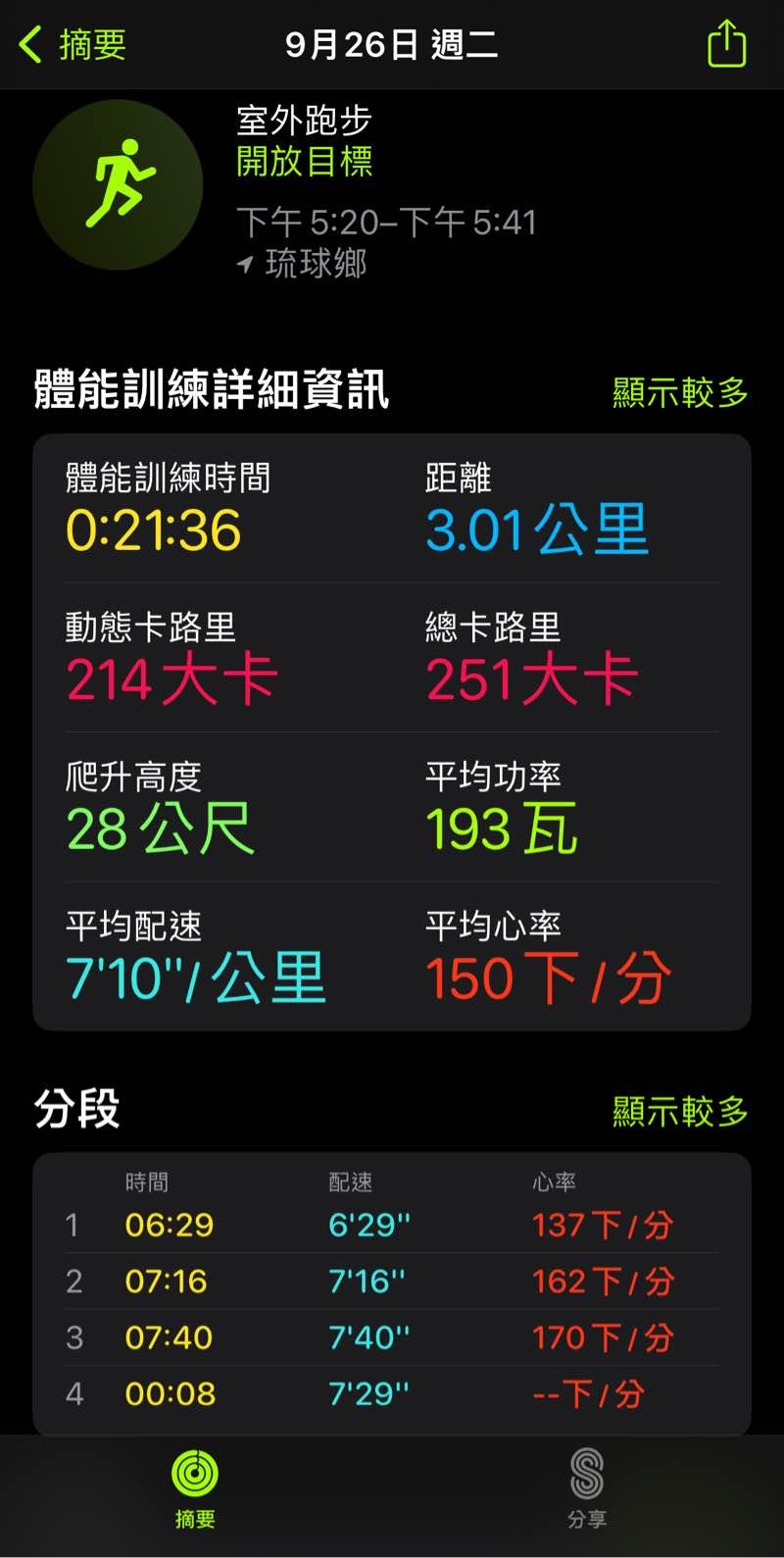
Task: Switch to the 分享 tab
Action: click(587, 1488)
